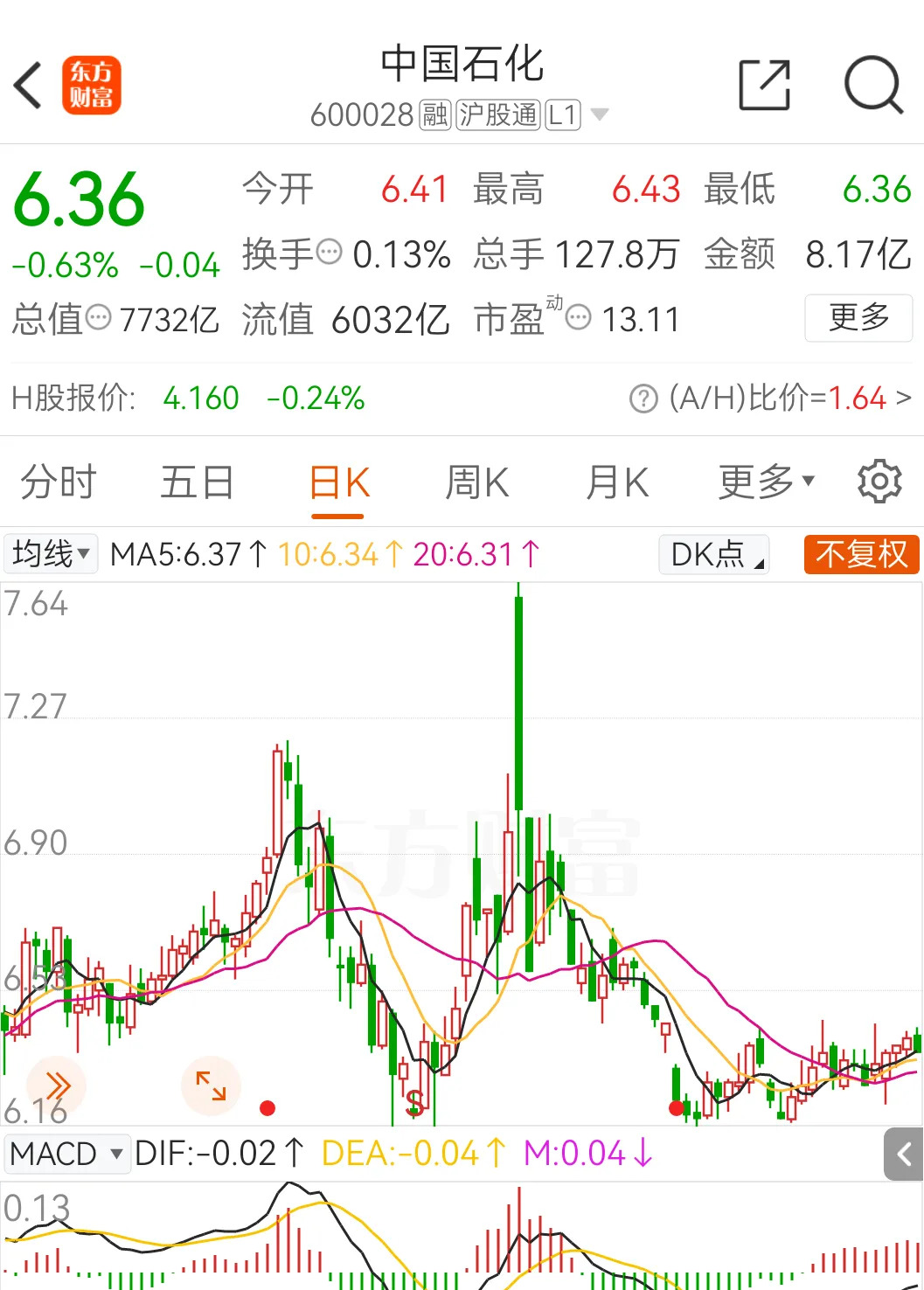Select the 日K chart tab

(x=340, y=482)
